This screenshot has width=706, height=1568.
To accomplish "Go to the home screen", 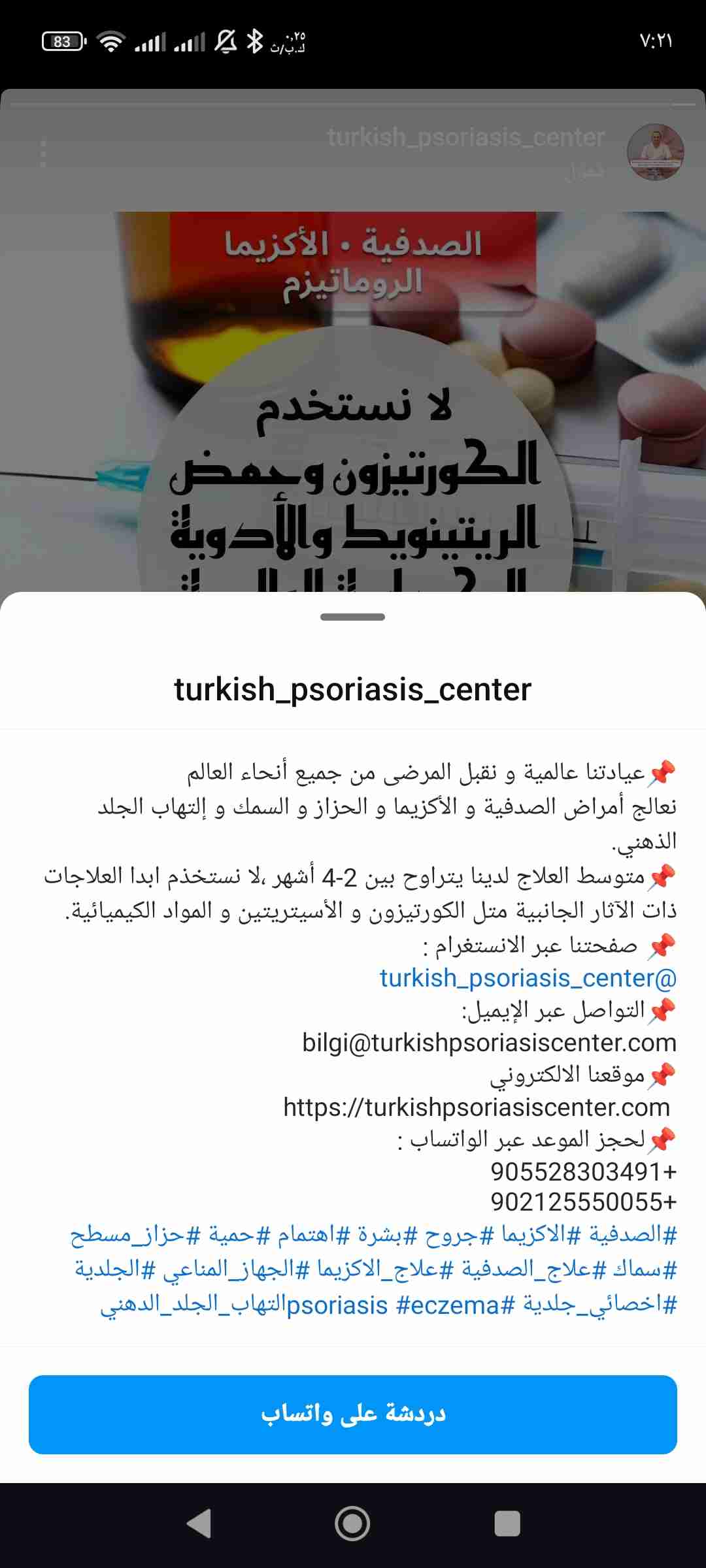I will tap(352, 1524).
